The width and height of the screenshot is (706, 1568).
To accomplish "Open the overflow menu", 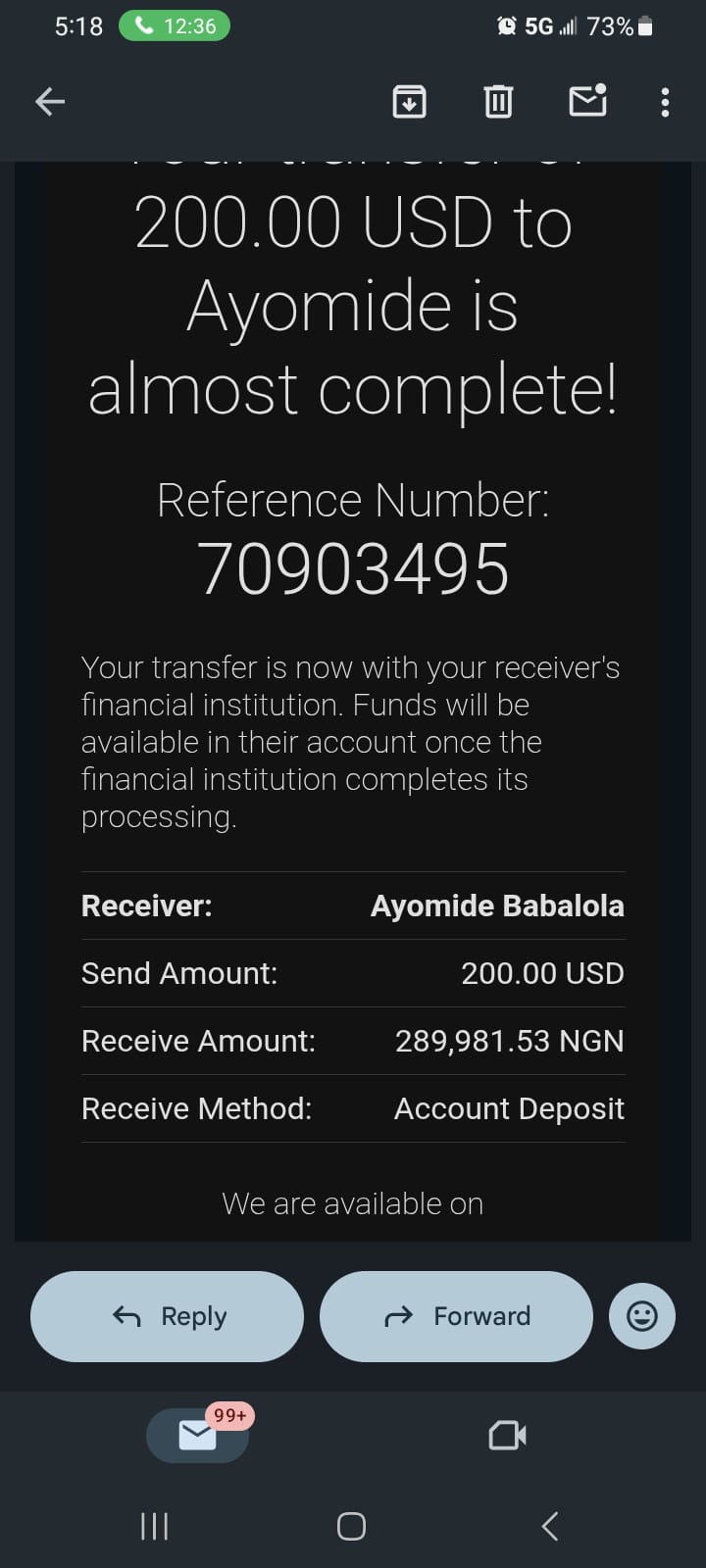I will point(665,102).
